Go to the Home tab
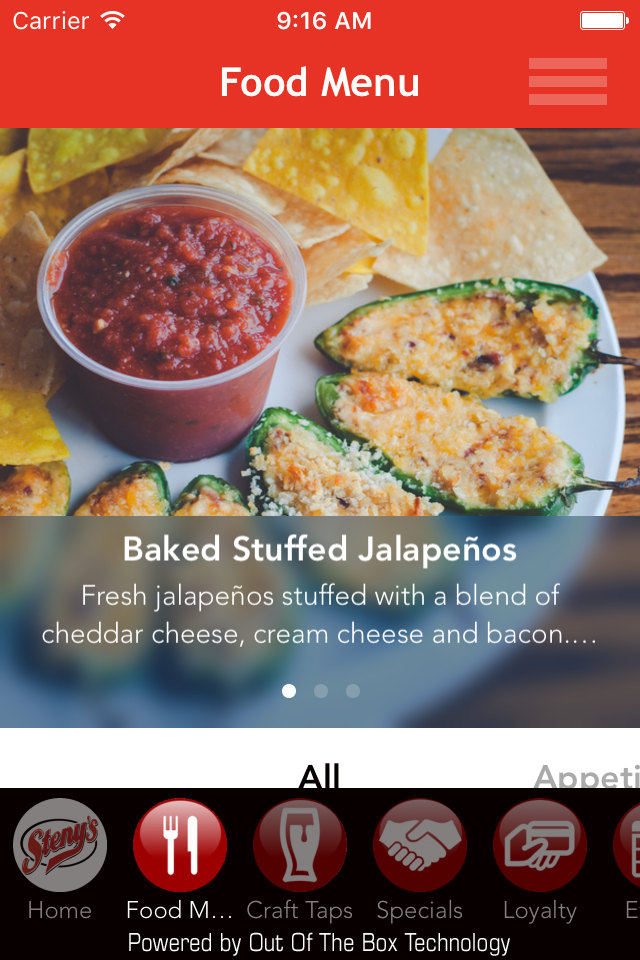The height and width of the screenshot is (960, 640). point(60,860)
